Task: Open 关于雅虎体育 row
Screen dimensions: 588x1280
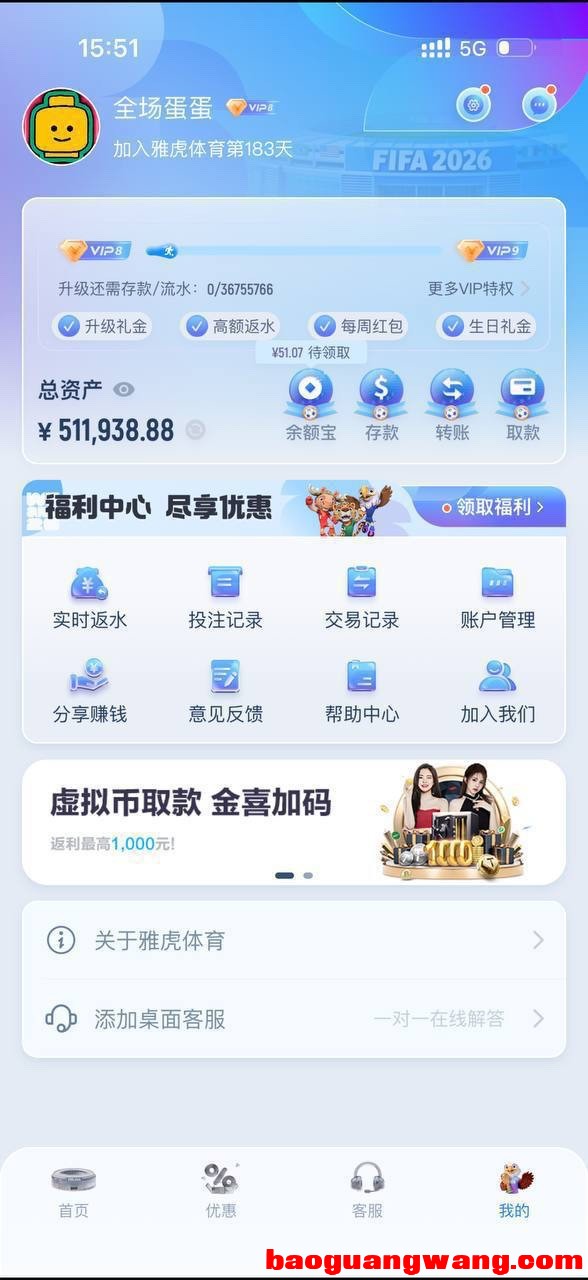Action: (x=294, y=940)
